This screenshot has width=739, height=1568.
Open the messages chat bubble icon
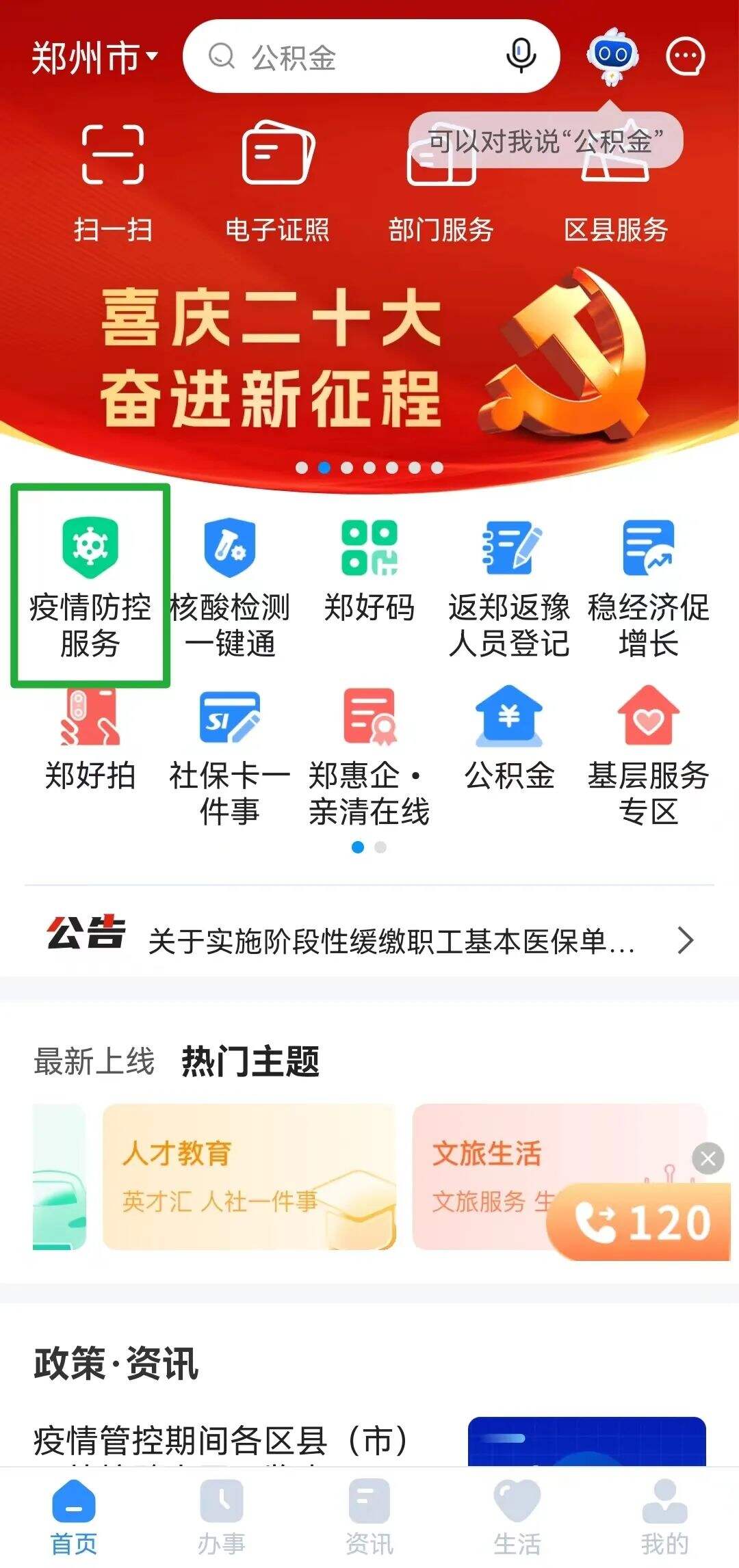686,57
